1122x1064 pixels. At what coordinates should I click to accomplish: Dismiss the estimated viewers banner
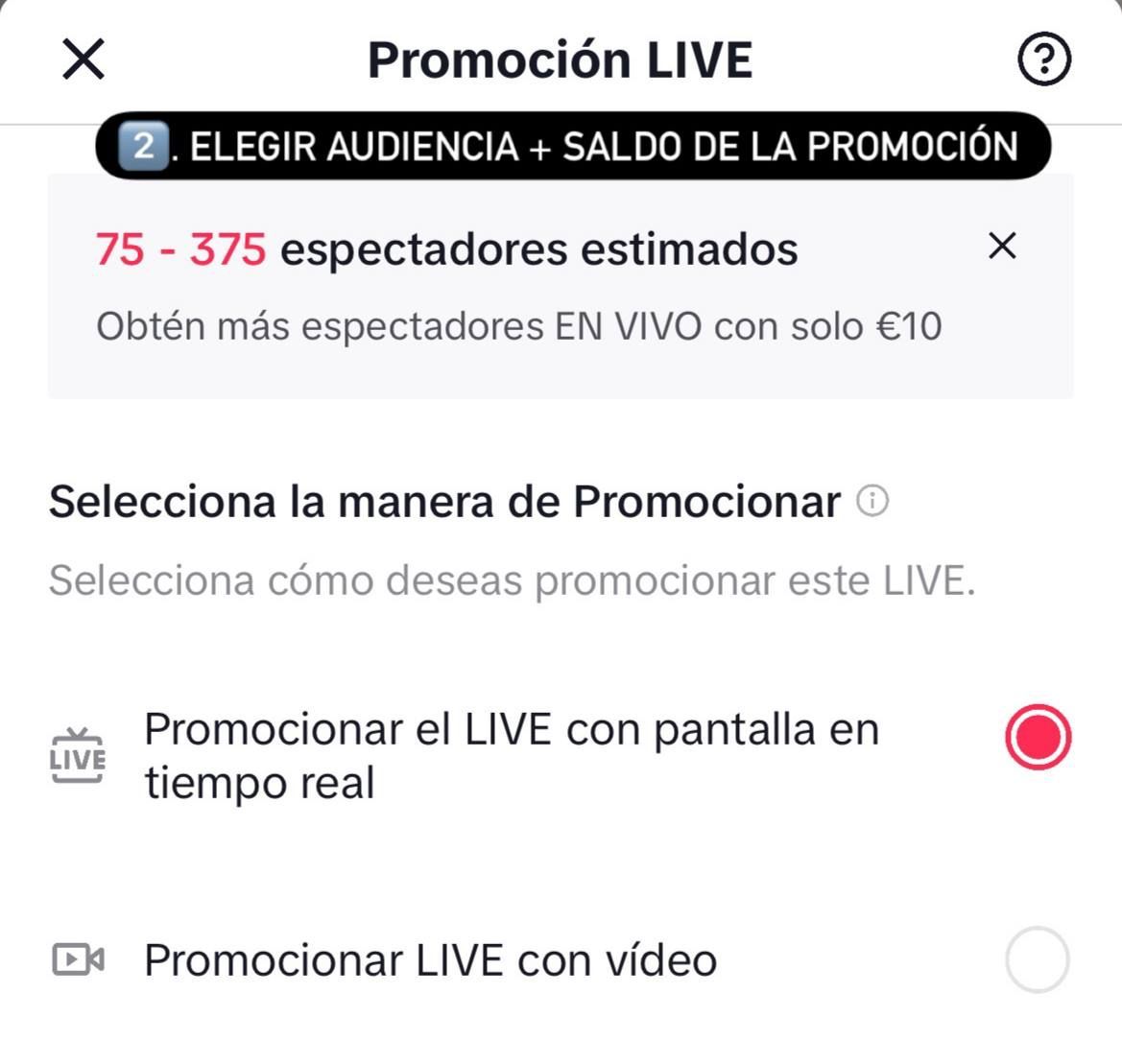tap(1002, 247)
